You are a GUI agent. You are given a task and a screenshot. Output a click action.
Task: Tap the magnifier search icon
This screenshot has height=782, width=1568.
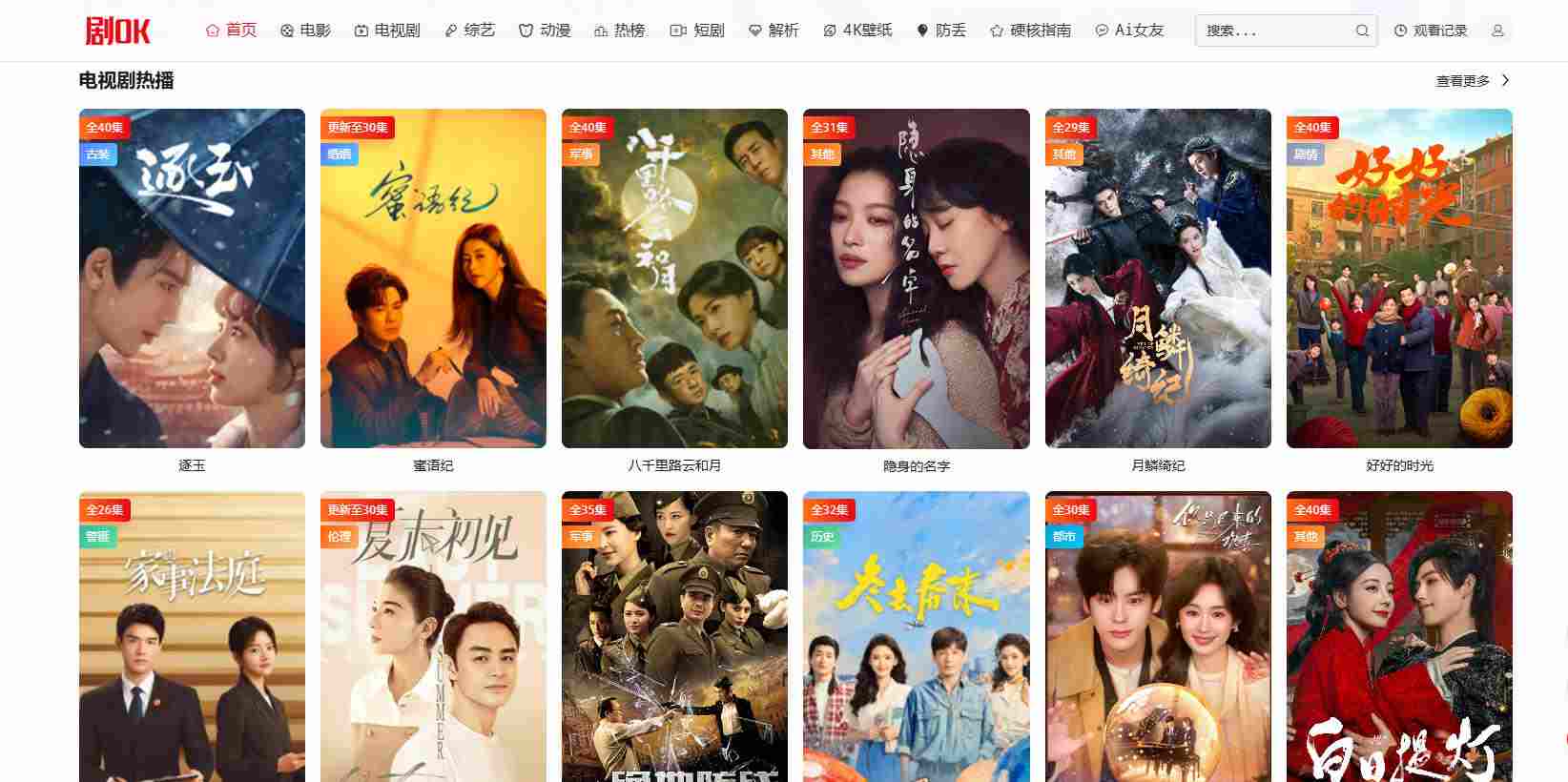[1362, 31]
